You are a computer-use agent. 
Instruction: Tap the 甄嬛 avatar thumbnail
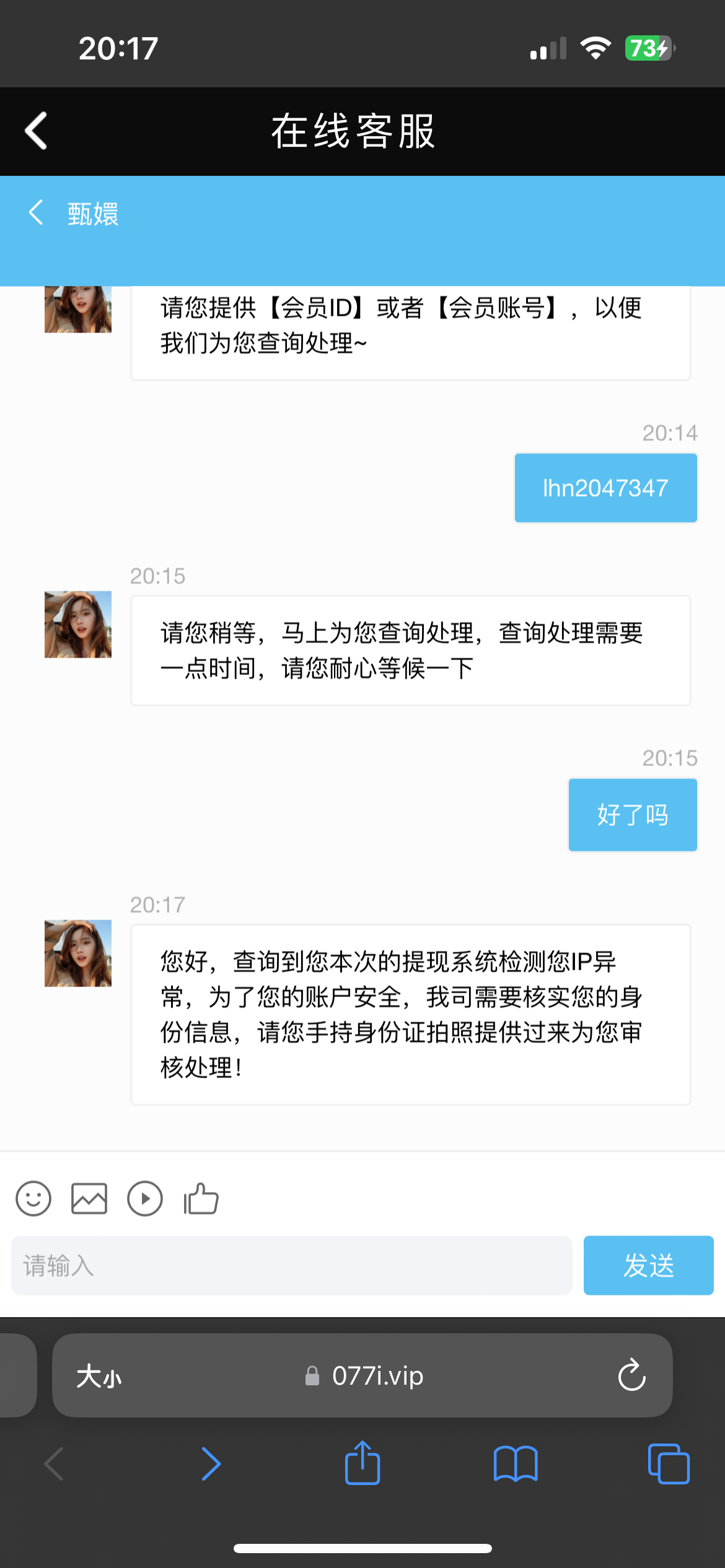(x=77, y=624)
